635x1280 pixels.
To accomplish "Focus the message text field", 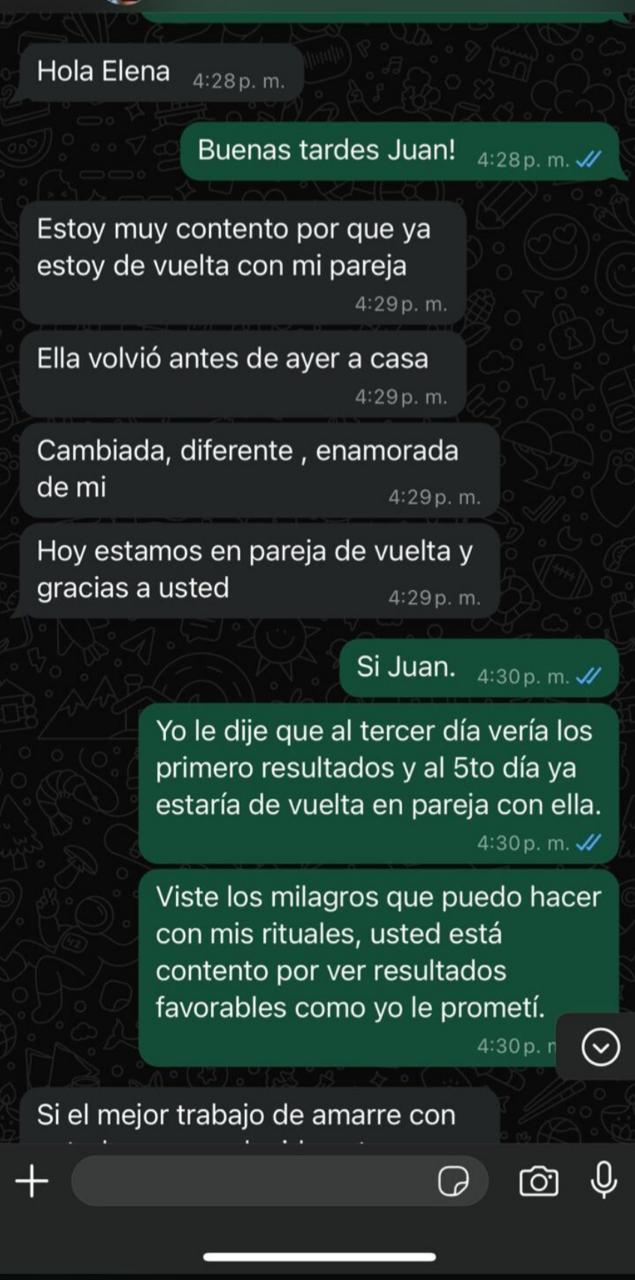I will click(250, 1182).
